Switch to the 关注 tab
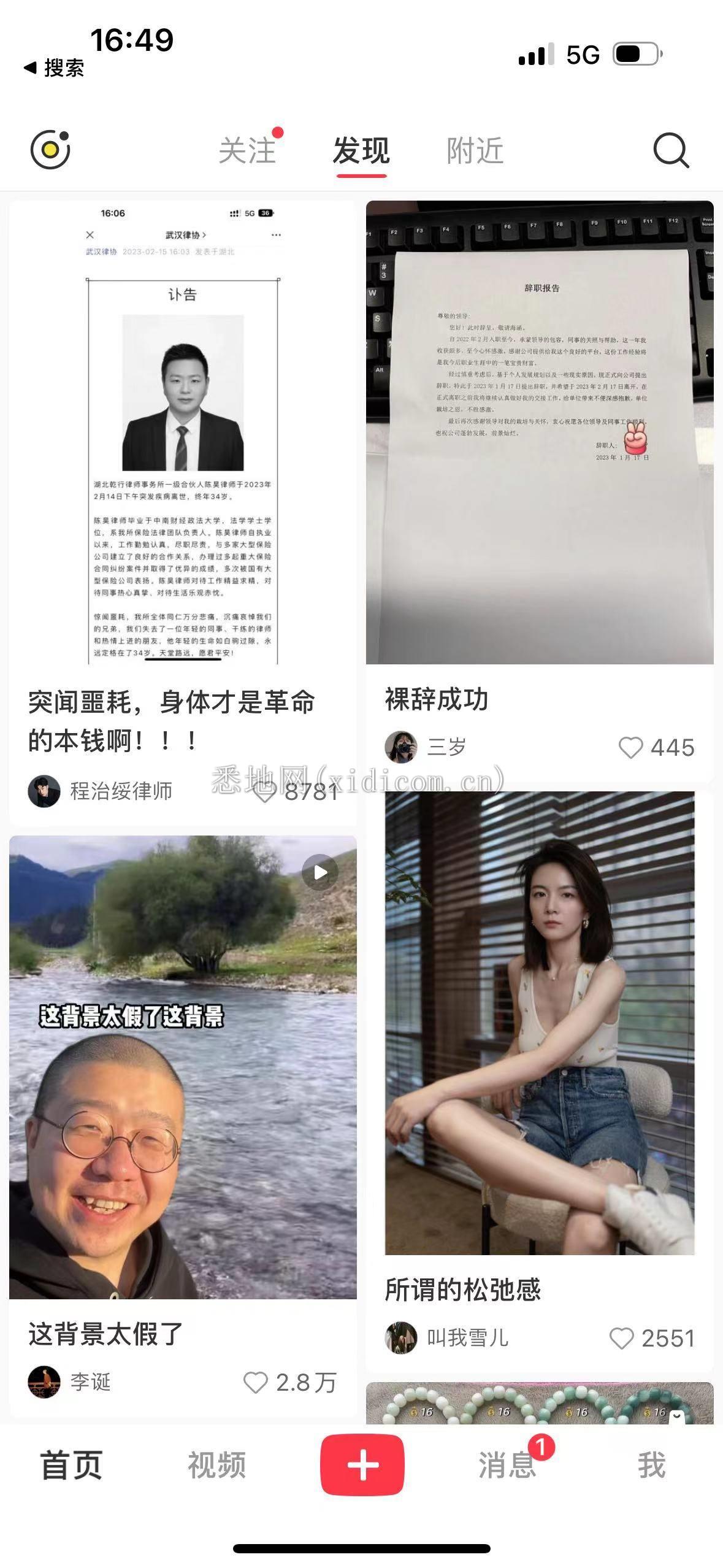The image size is (723, 1568). tap(248, 151)
